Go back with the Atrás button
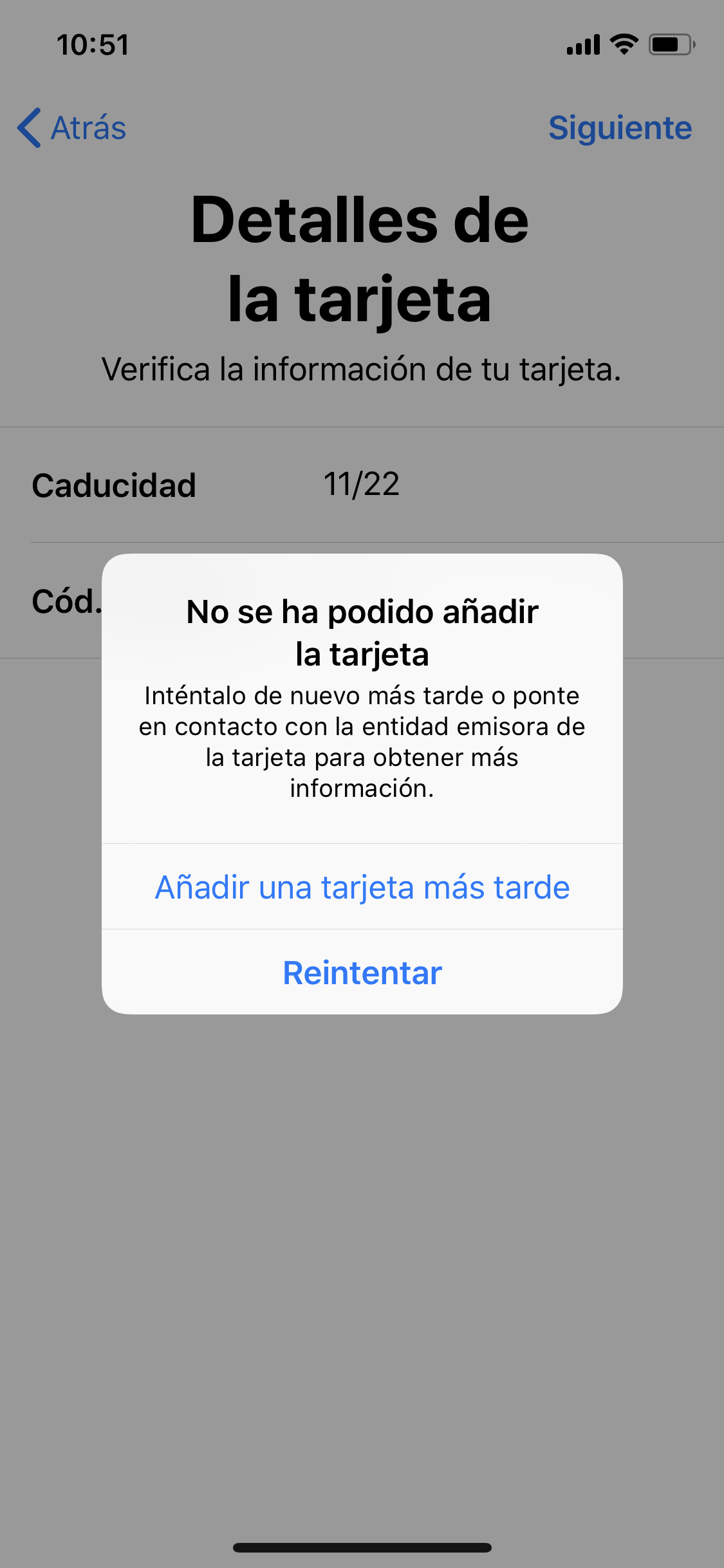Screen dimensions: 724x1568 72,127
